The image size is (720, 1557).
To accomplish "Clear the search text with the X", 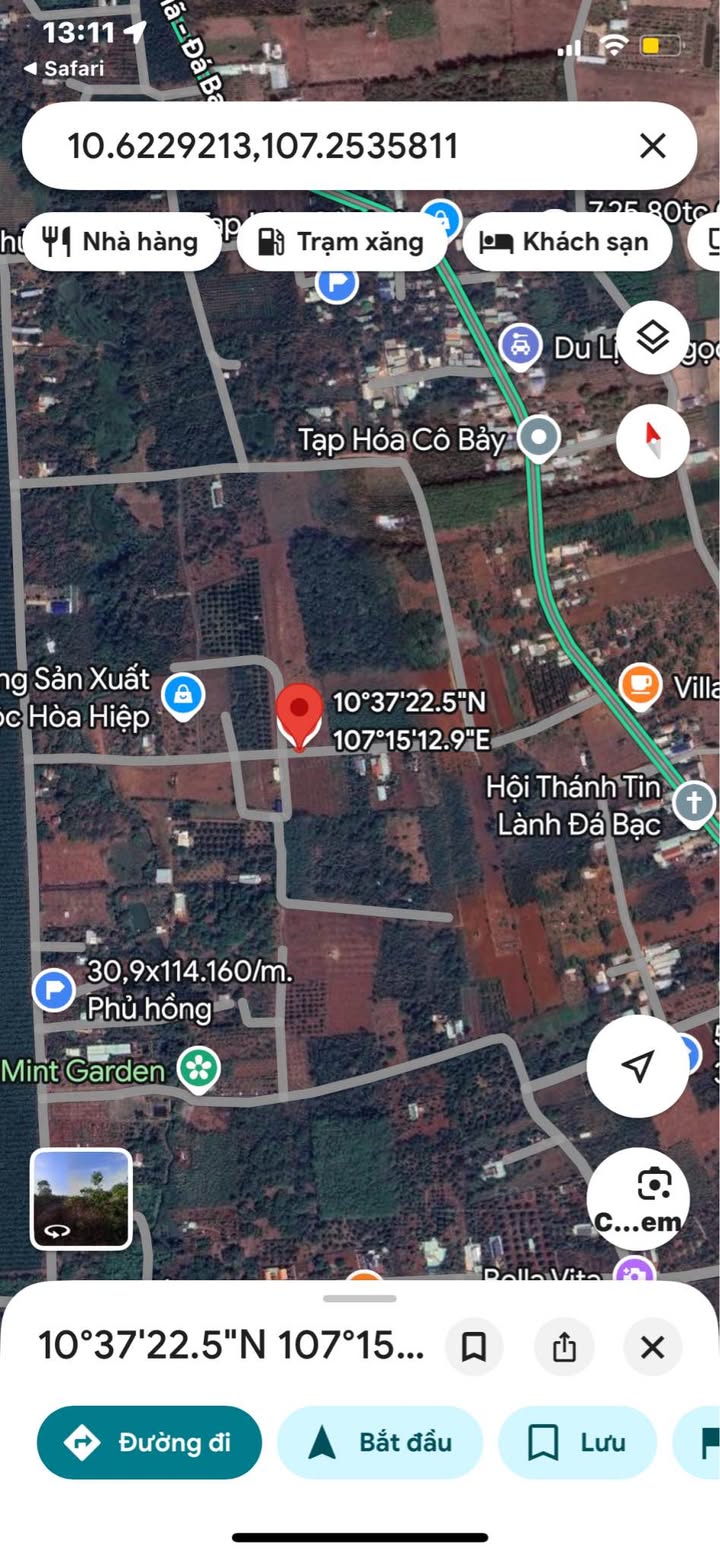I will point(652,147).
